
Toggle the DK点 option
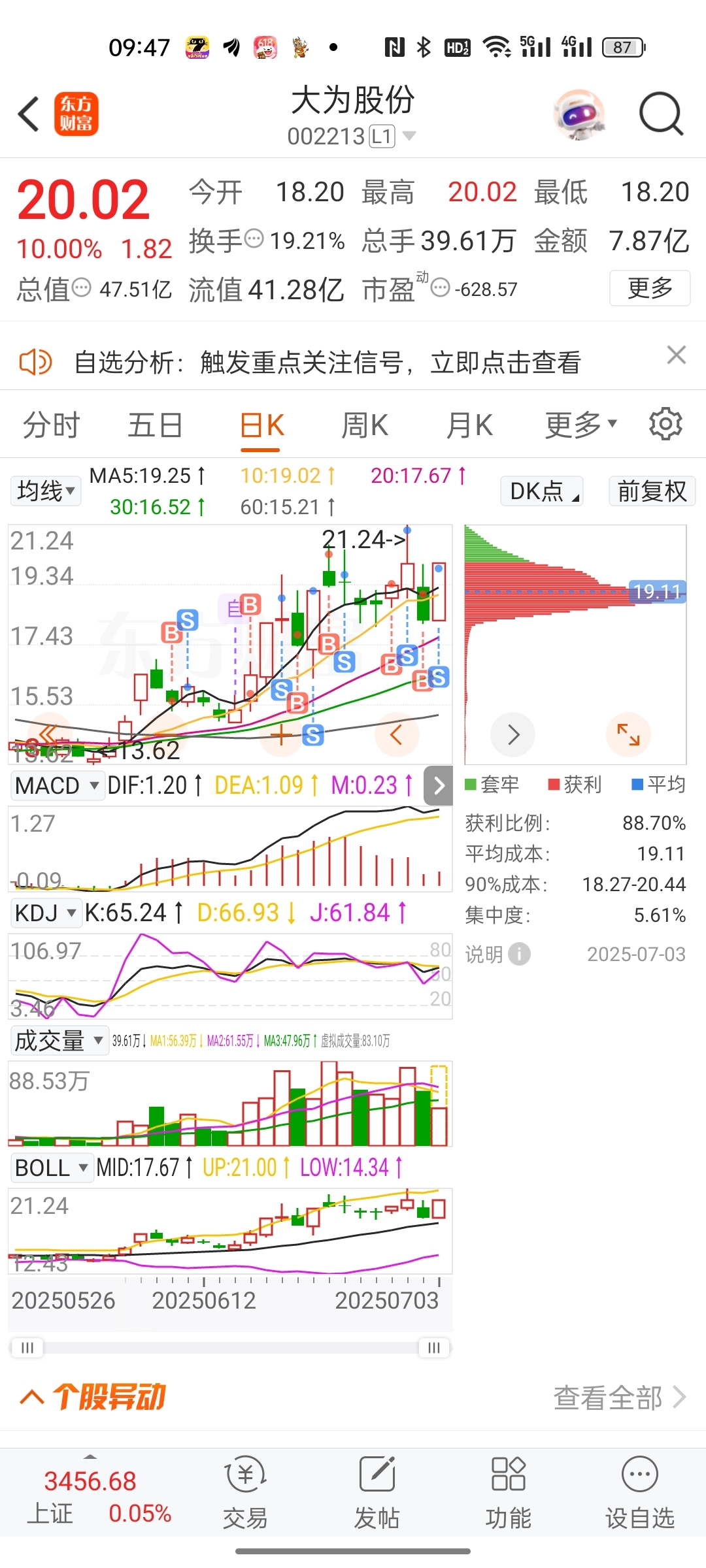coord(542,491)
